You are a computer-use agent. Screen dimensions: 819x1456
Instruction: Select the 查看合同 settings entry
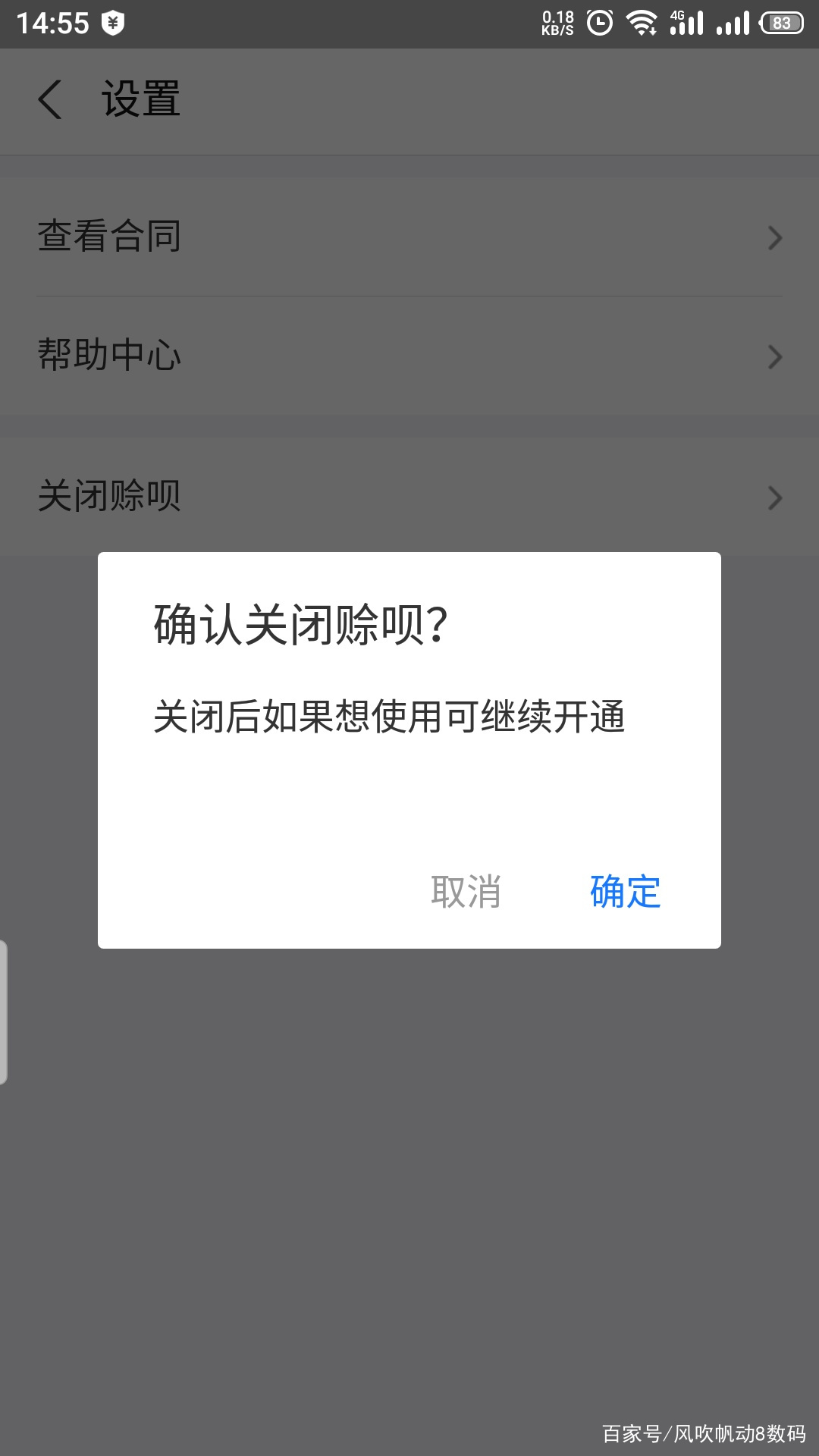303,237
